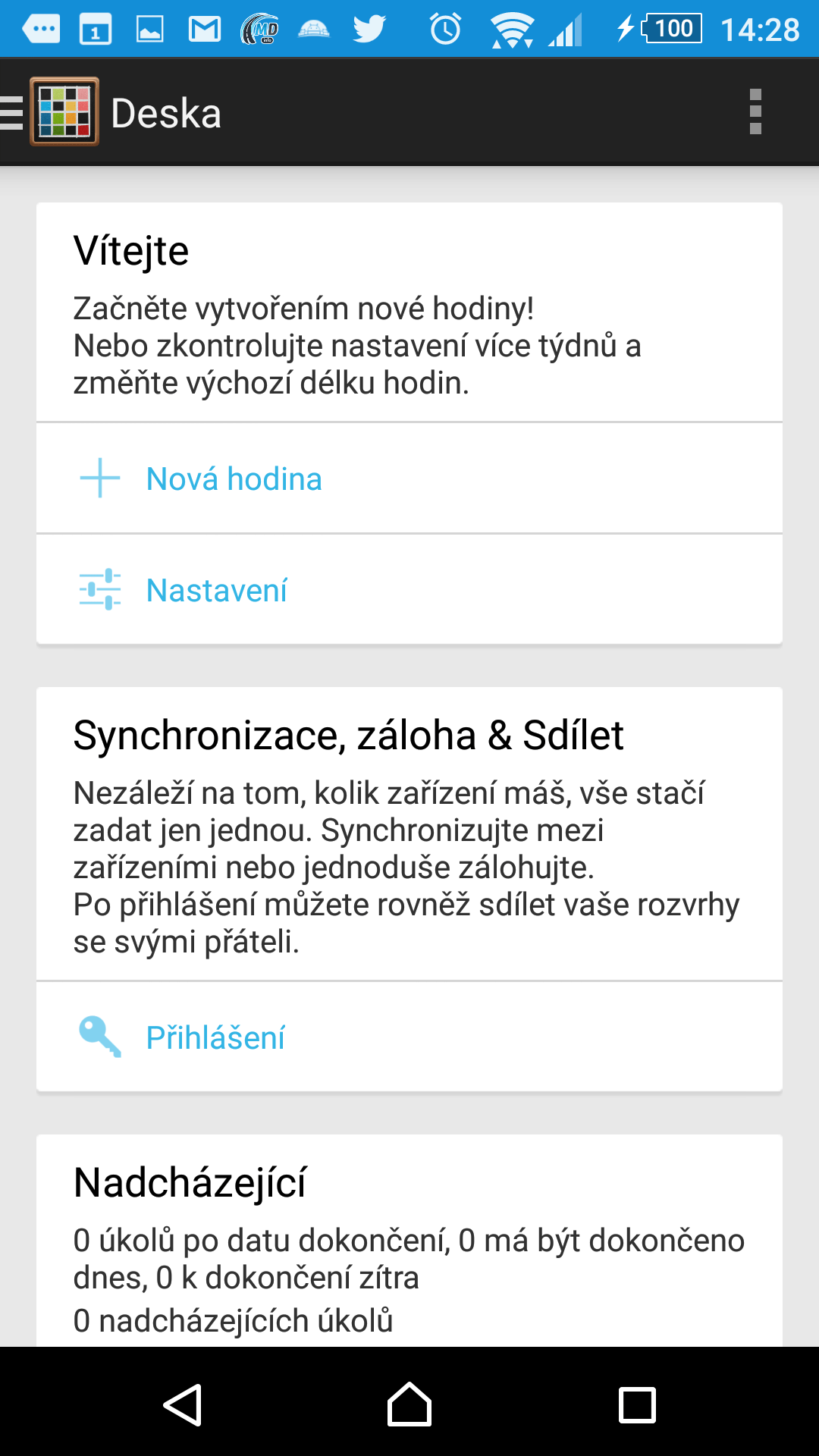Tap the system home button
The width and height of the screenshot is (819, 1456).
click(409, 1404)
